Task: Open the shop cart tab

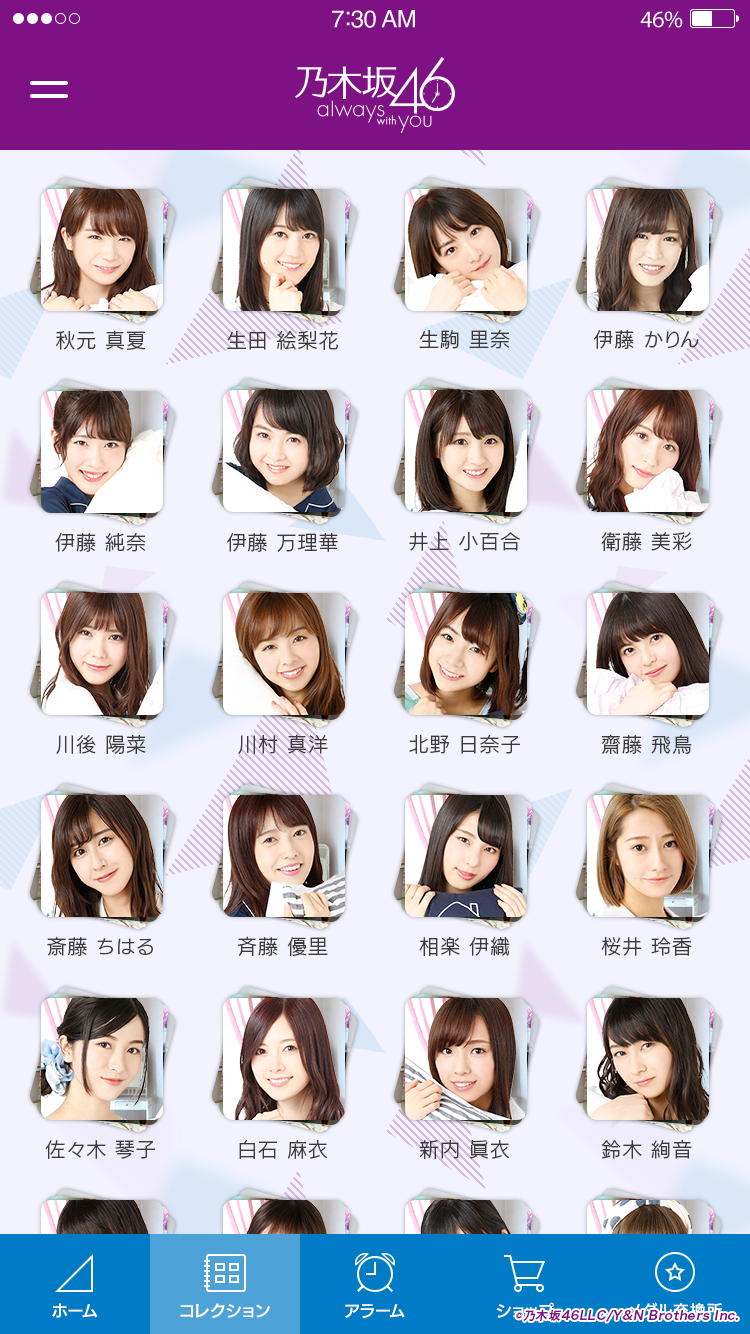Action: click(525, 1284)
